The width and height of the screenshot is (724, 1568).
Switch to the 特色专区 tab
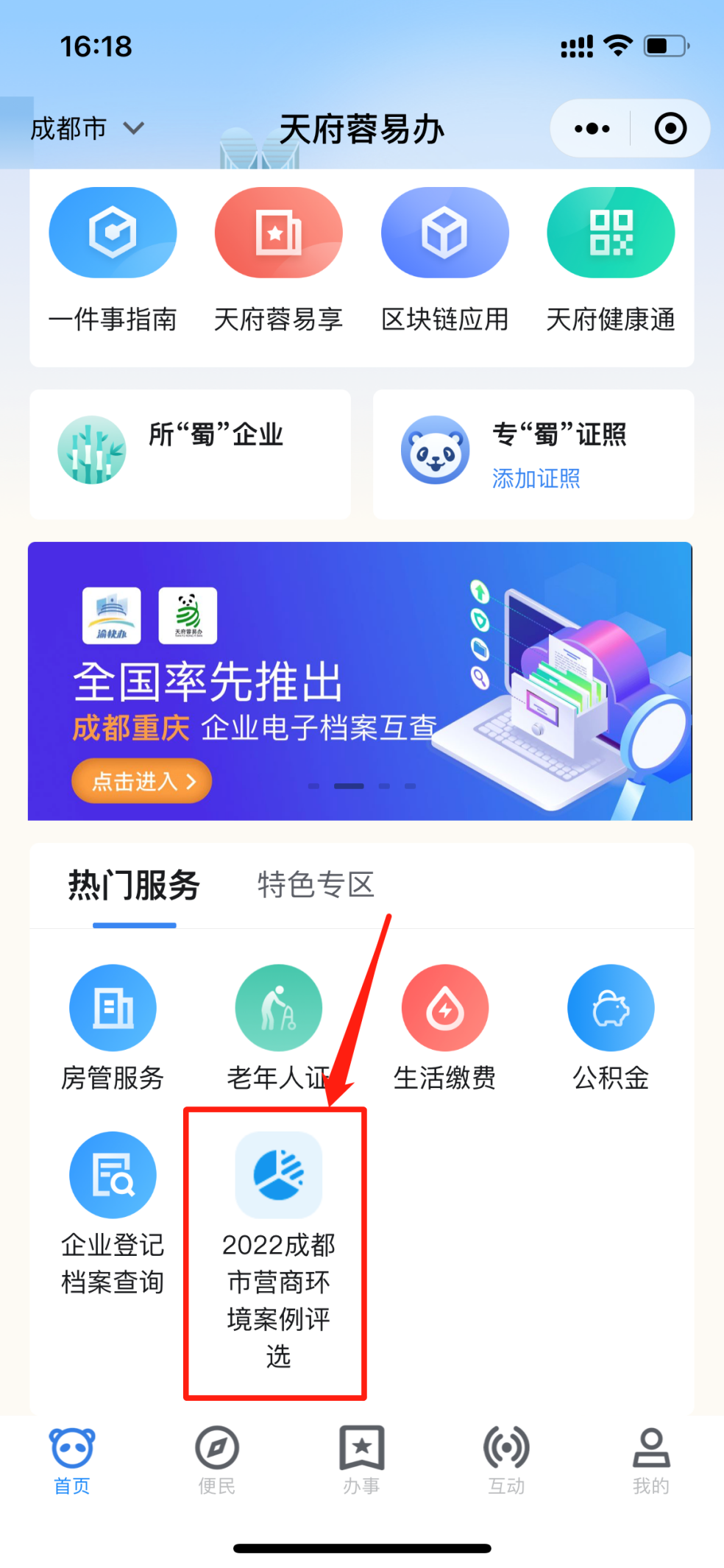[316, 885]
